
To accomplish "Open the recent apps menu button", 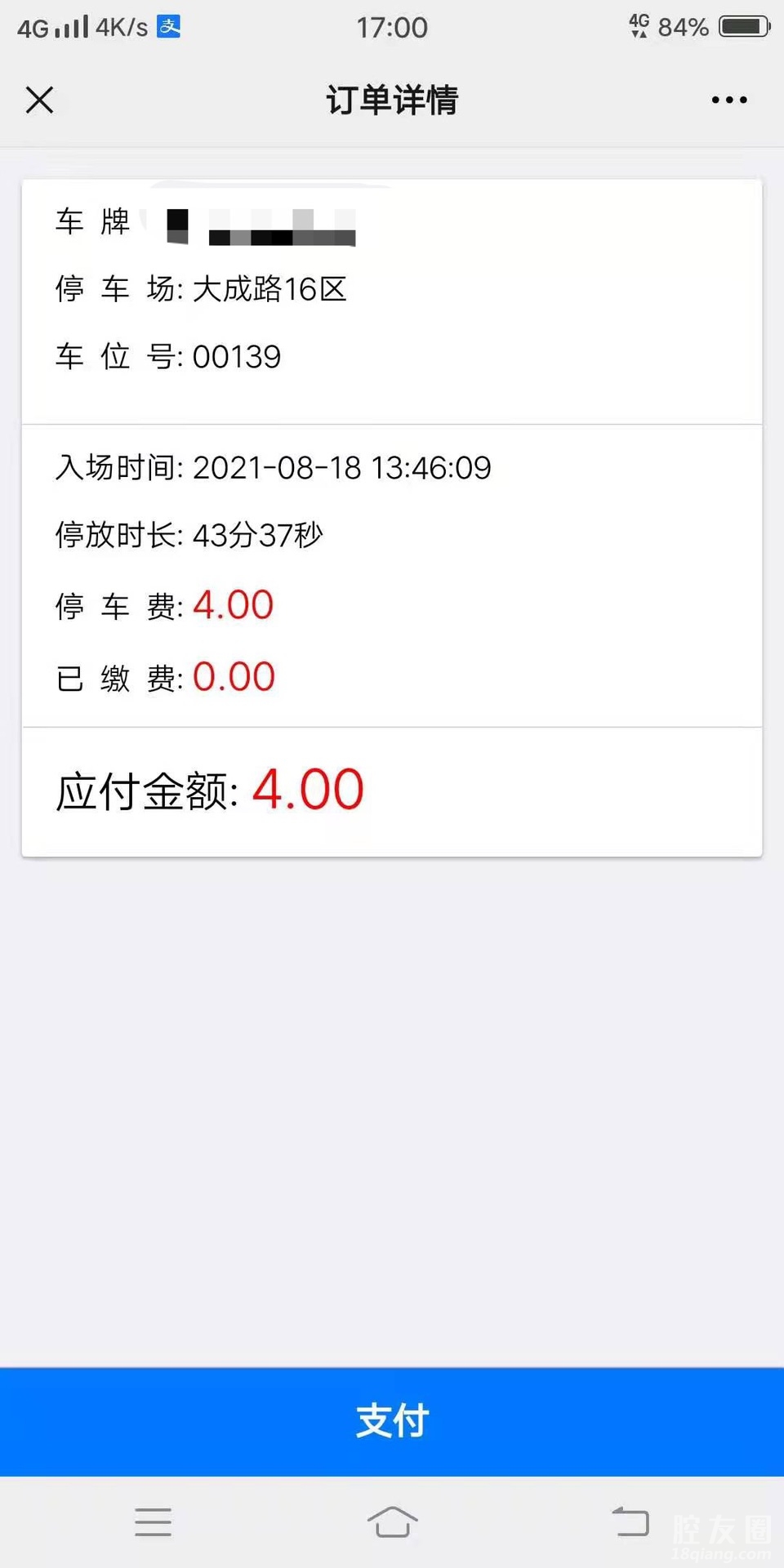I will click(153, 1522).
